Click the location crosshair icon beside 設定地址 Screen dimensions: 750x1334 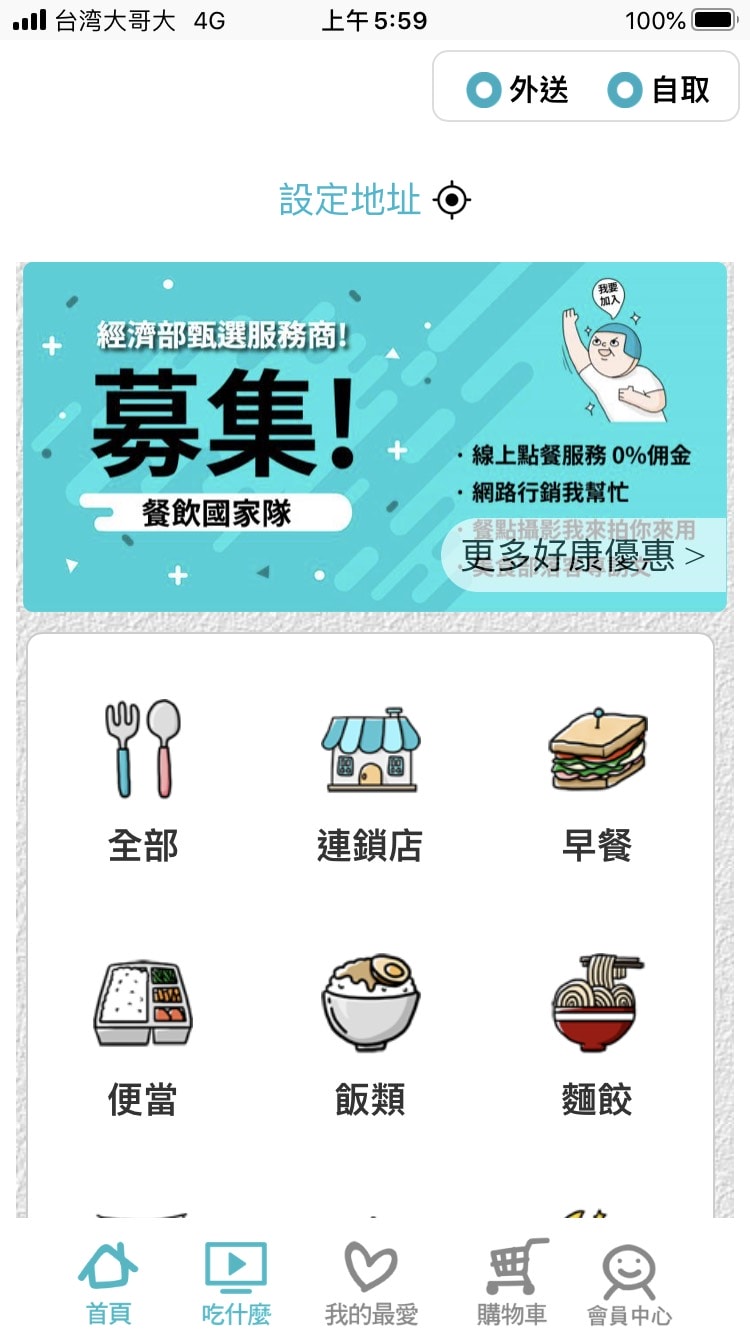tap(451, 199)
